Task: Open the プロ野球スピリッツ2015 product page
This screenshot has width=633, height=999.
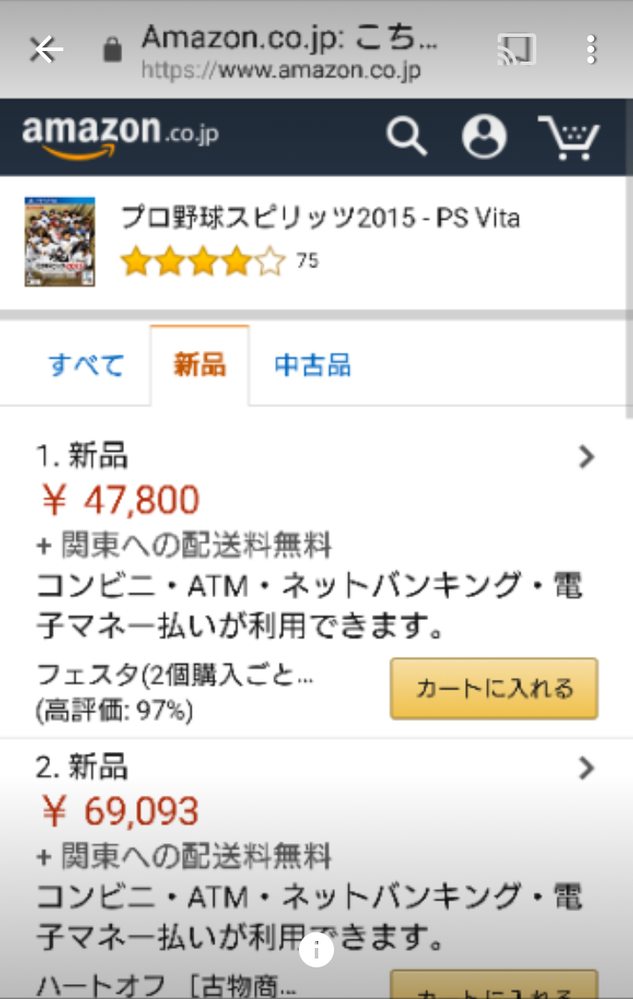Action: coord(320,217)
